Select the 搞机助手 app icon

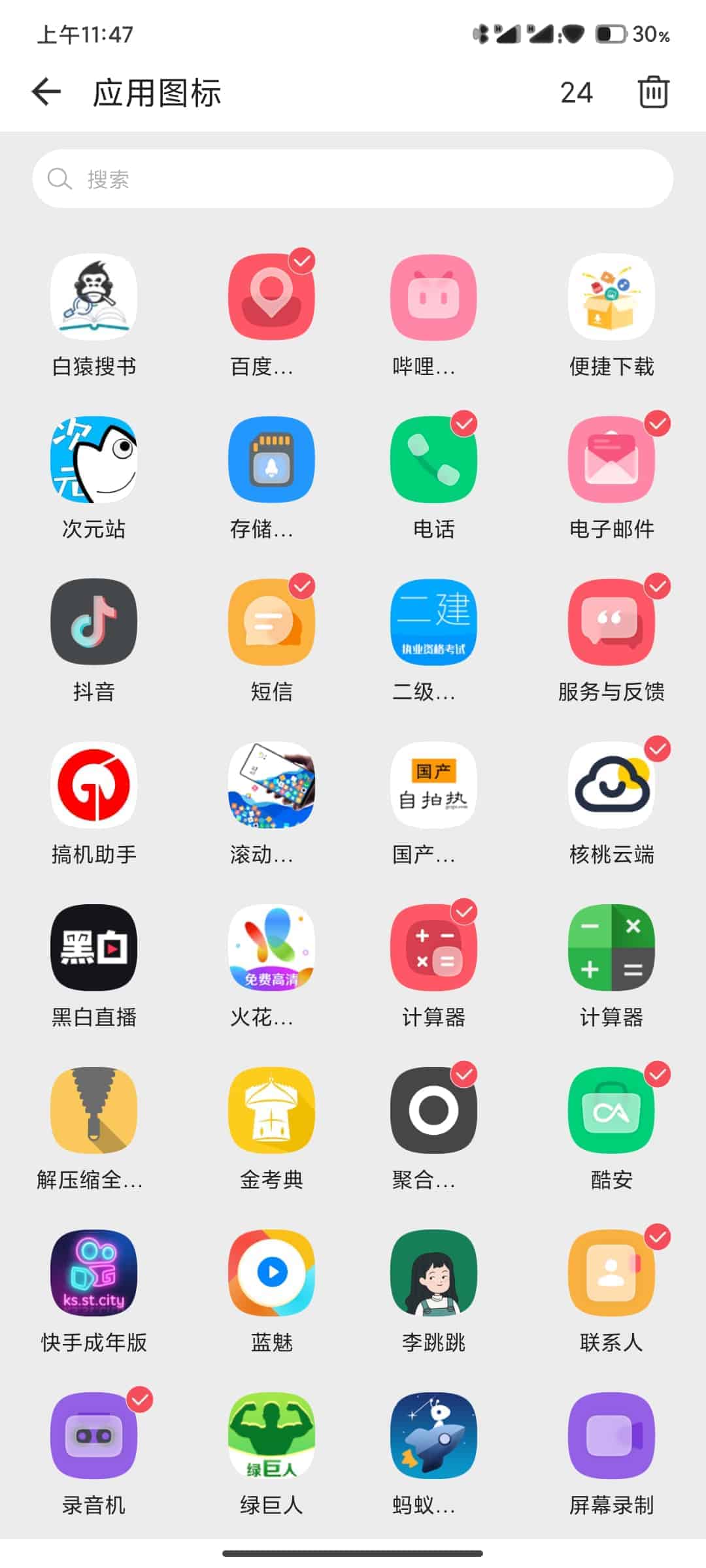coord(93,785)
